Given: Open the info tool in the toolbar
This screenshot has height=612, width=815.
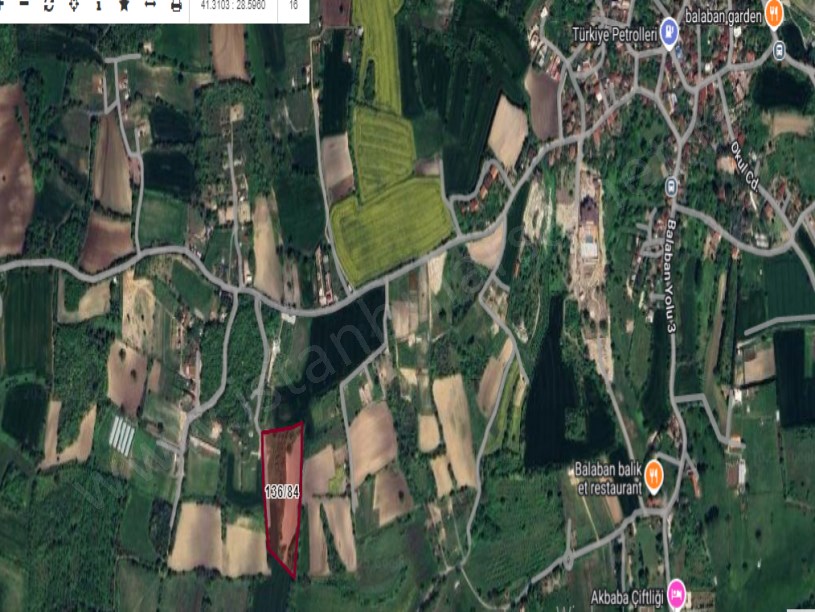Looking at the screenshot, I should click(98, 5).
